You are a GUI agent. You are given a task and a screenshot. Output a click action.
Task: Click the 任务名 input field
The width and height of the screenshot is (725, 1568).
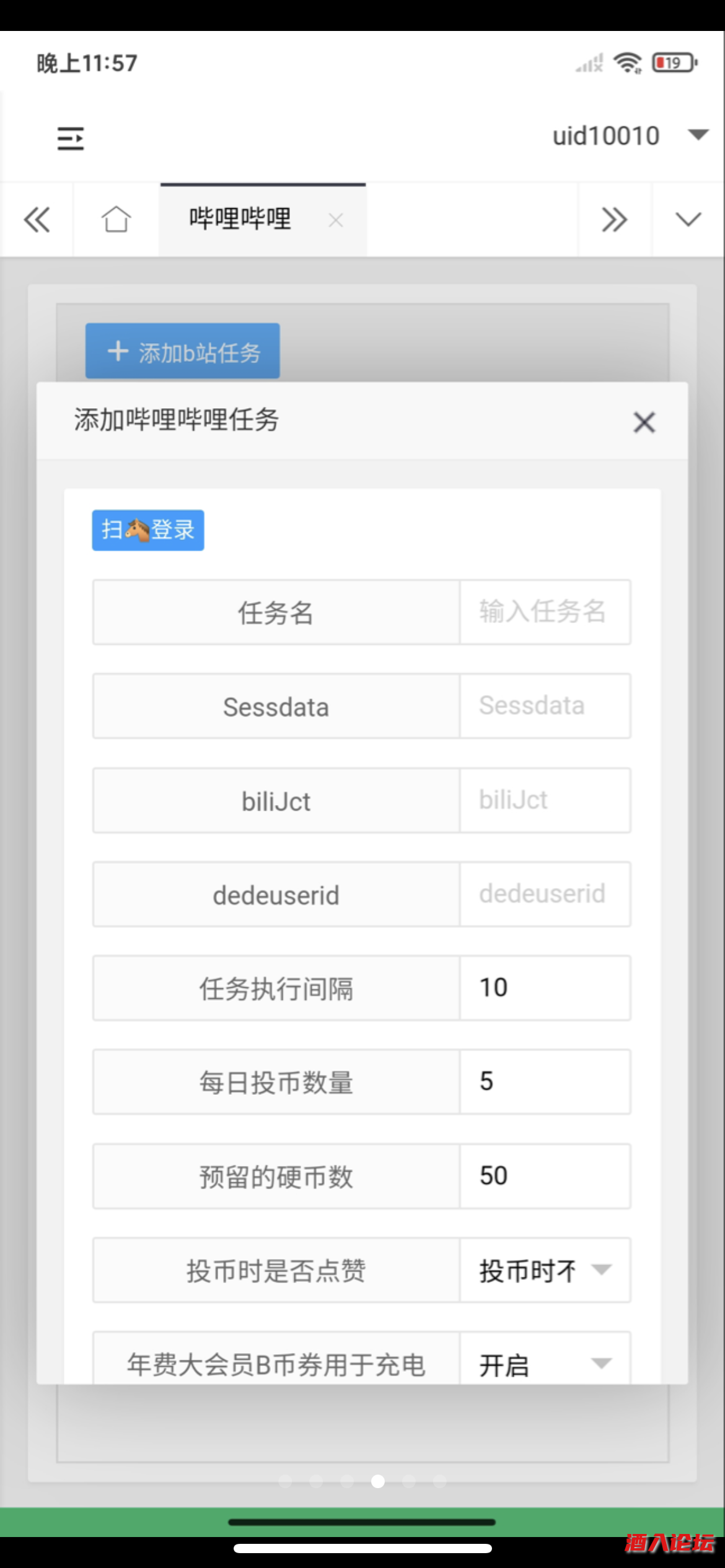click(x=545, y=612)
